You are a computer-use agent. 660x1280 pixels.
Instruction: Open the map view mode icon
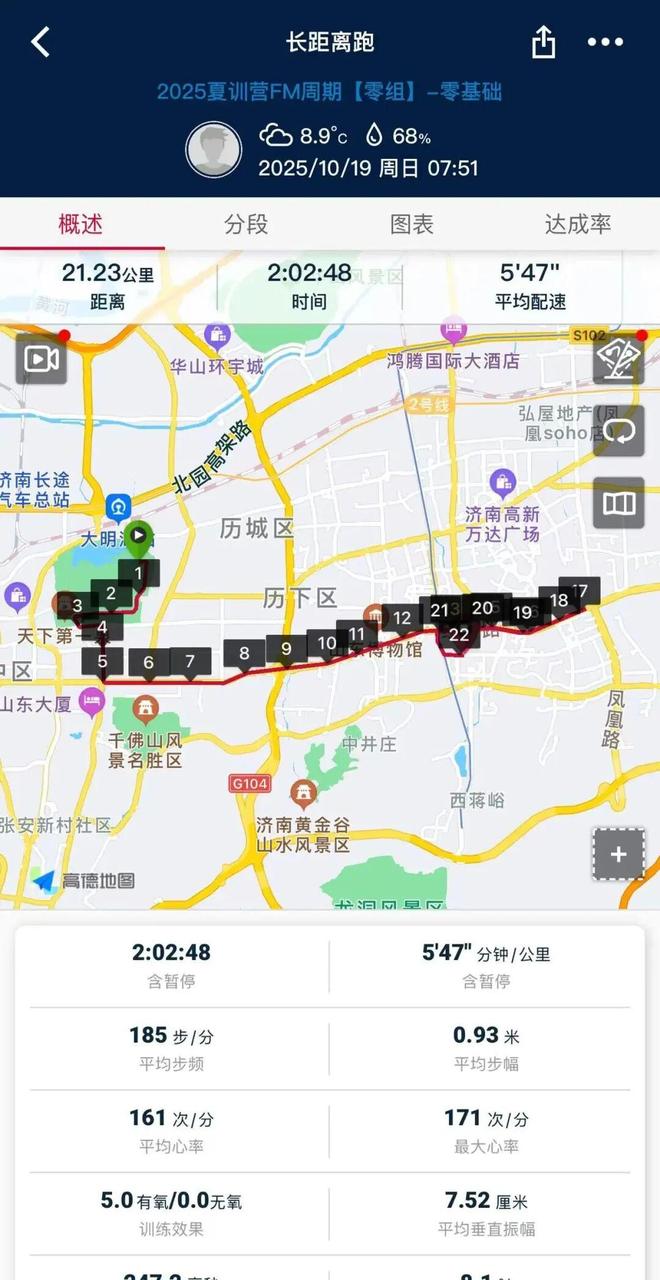(618, 503)
